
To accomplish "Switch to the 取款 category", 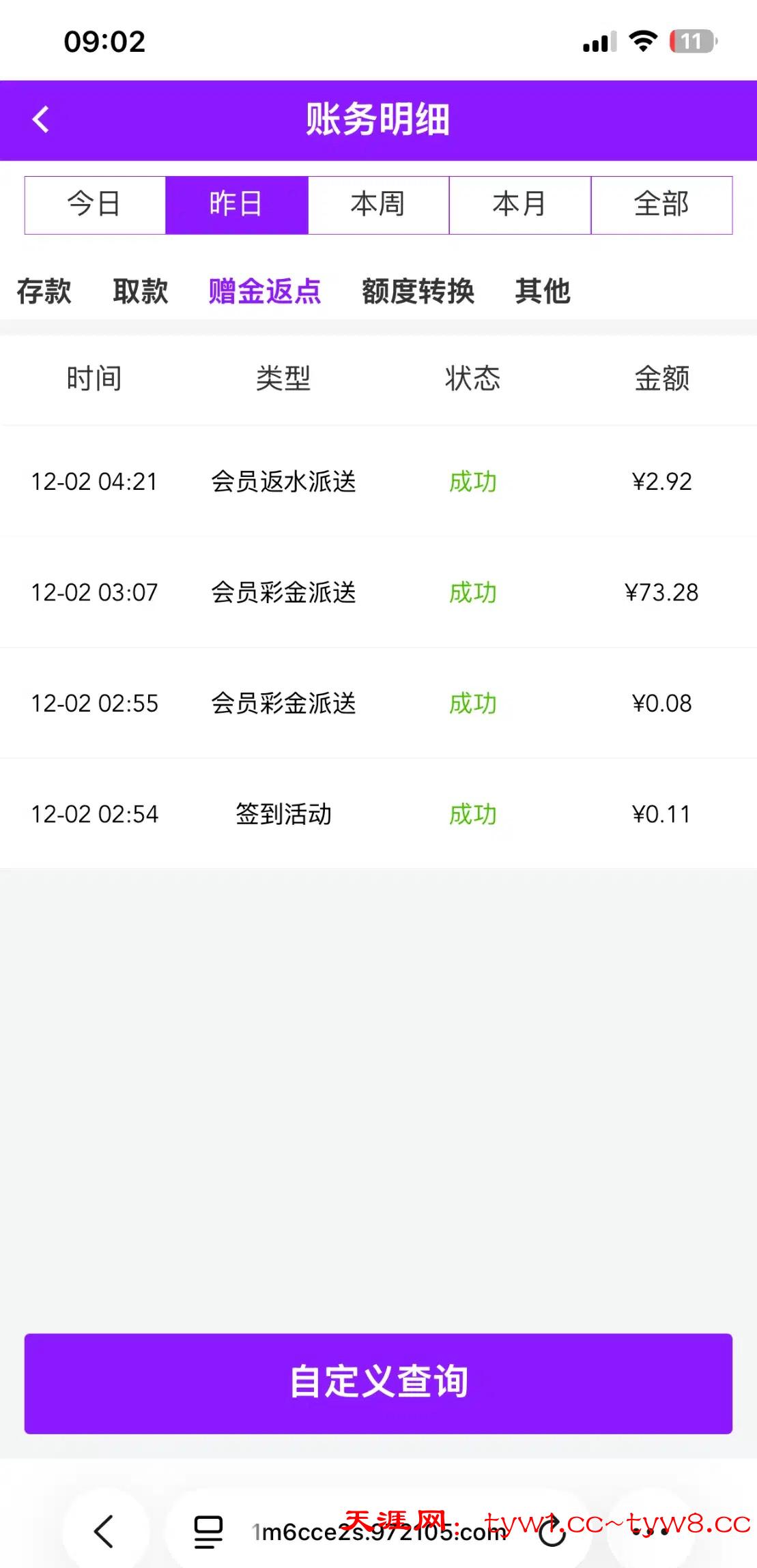I will click(x=140, y=291).
